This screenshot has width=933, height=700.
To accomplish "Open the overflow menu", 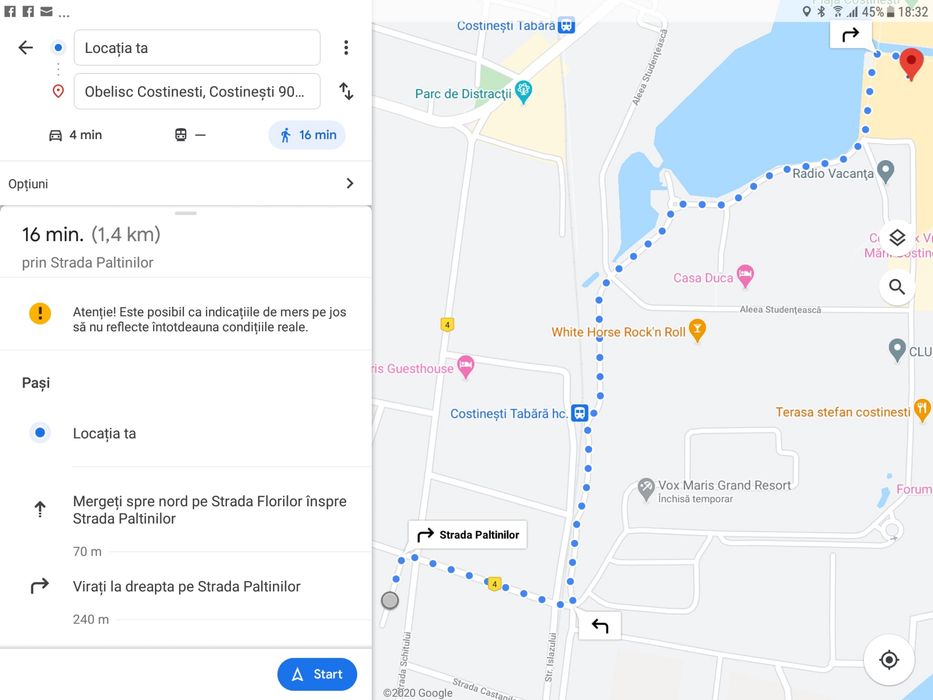I will pos(346,48).
